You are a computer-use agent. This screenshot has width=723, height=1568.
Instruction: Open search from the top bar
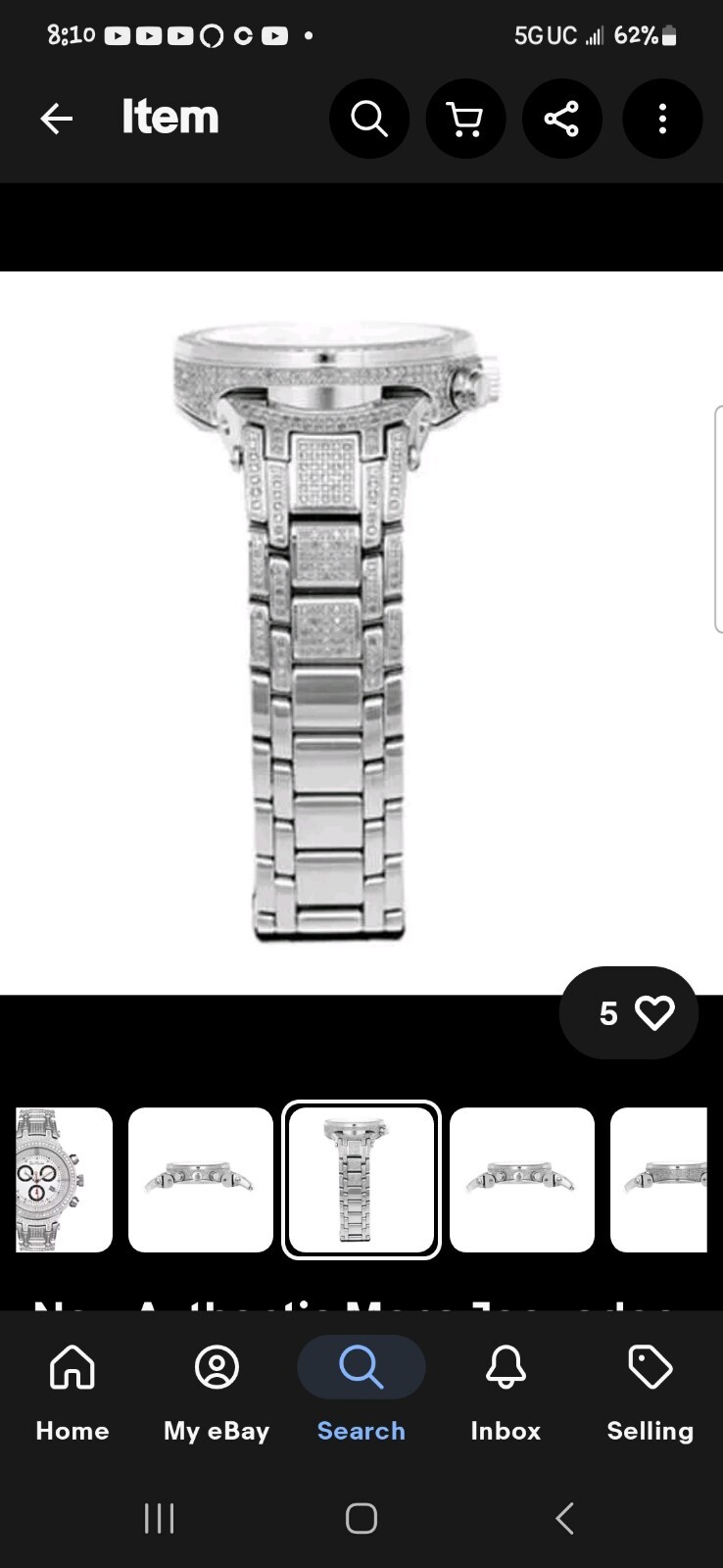coord(369,119)
